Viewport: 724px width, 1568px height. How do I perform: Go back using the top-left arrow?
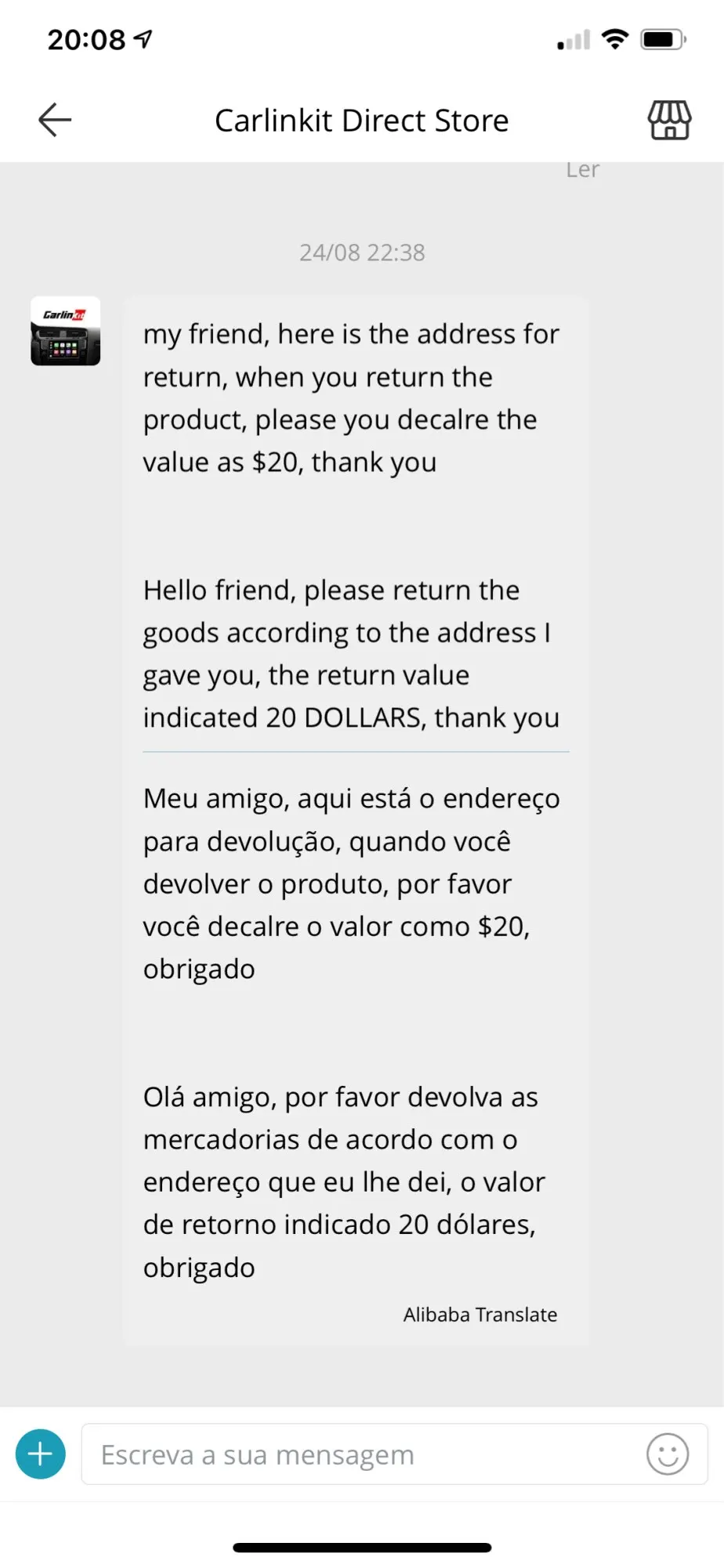[55, 120]
